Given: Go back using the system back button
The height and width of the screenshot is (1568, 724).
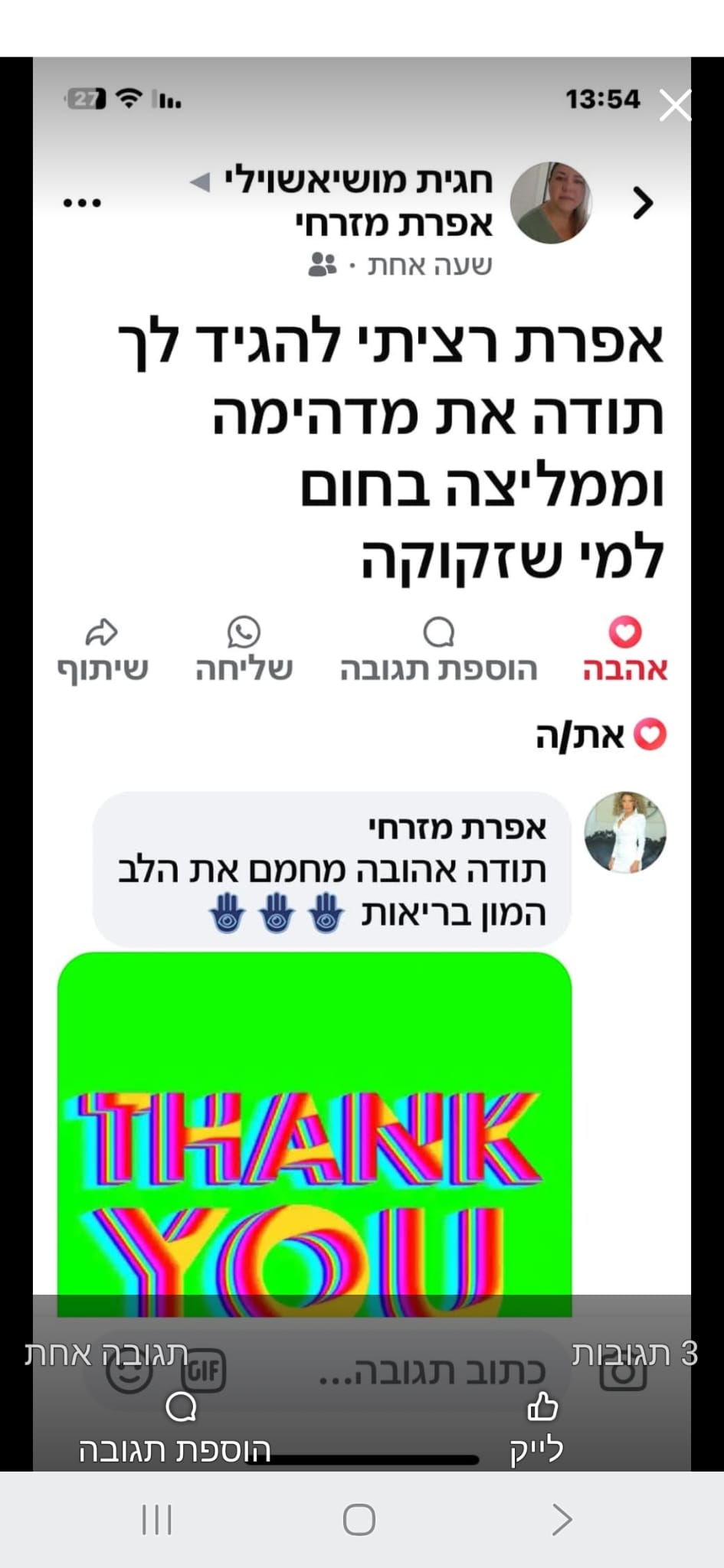Looking at the screenshot, I should pyautogui.click(x=562, y=1519).
